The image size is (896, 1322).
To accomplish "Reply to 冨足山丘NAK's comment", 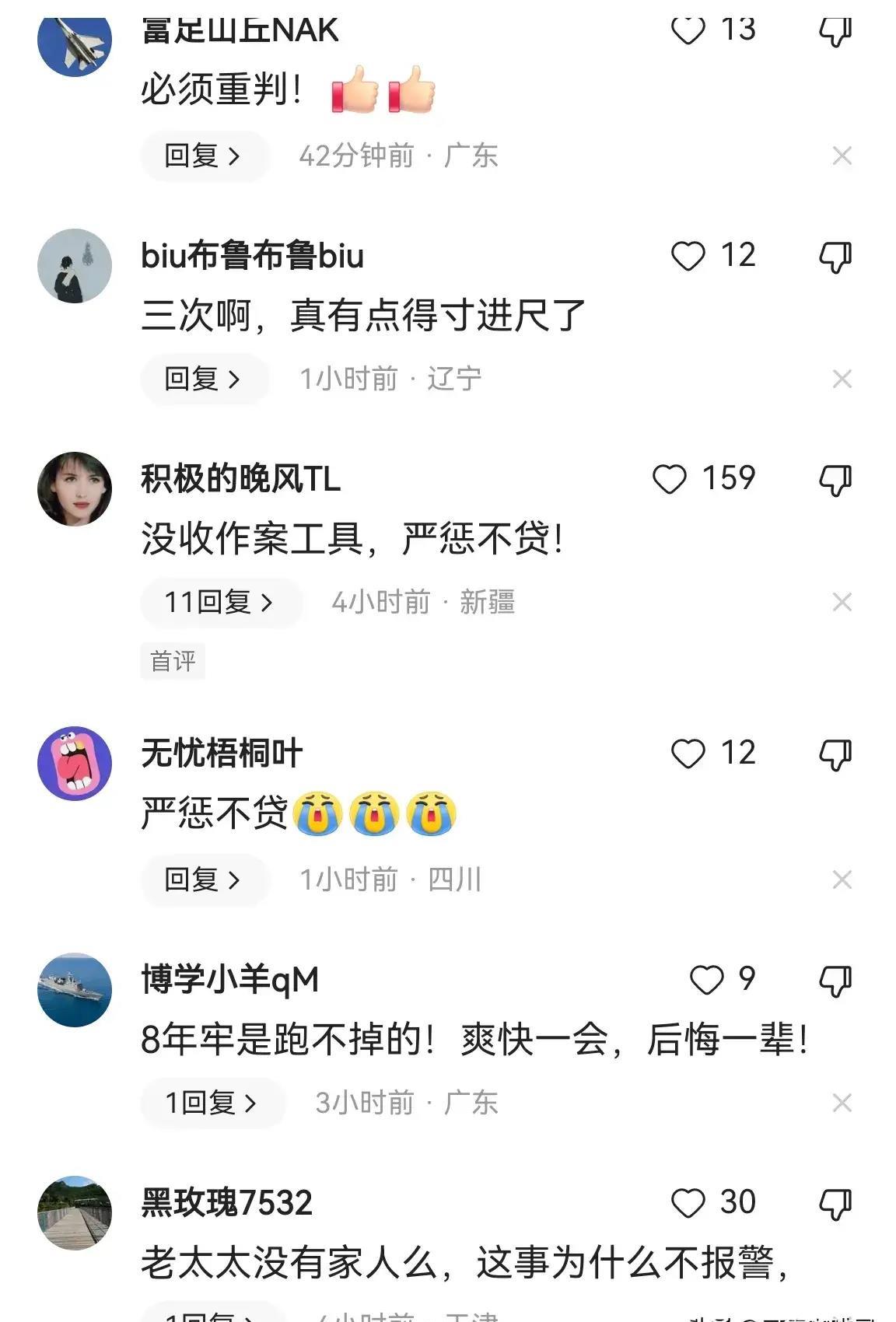I will pyautogui.click(x=205, y=156).
